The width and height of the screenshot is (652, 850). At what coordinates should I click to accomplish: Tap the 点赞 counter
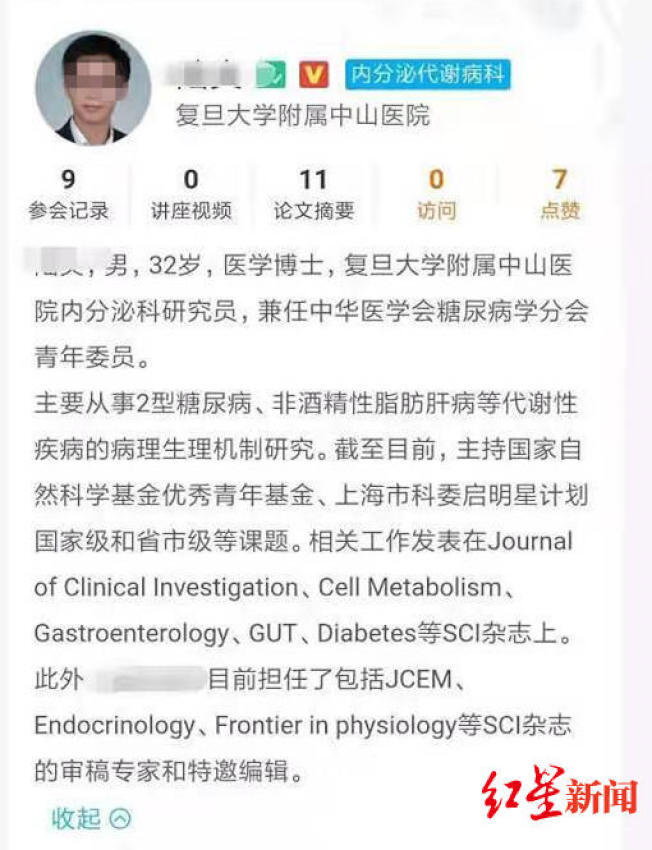(560, 194)
